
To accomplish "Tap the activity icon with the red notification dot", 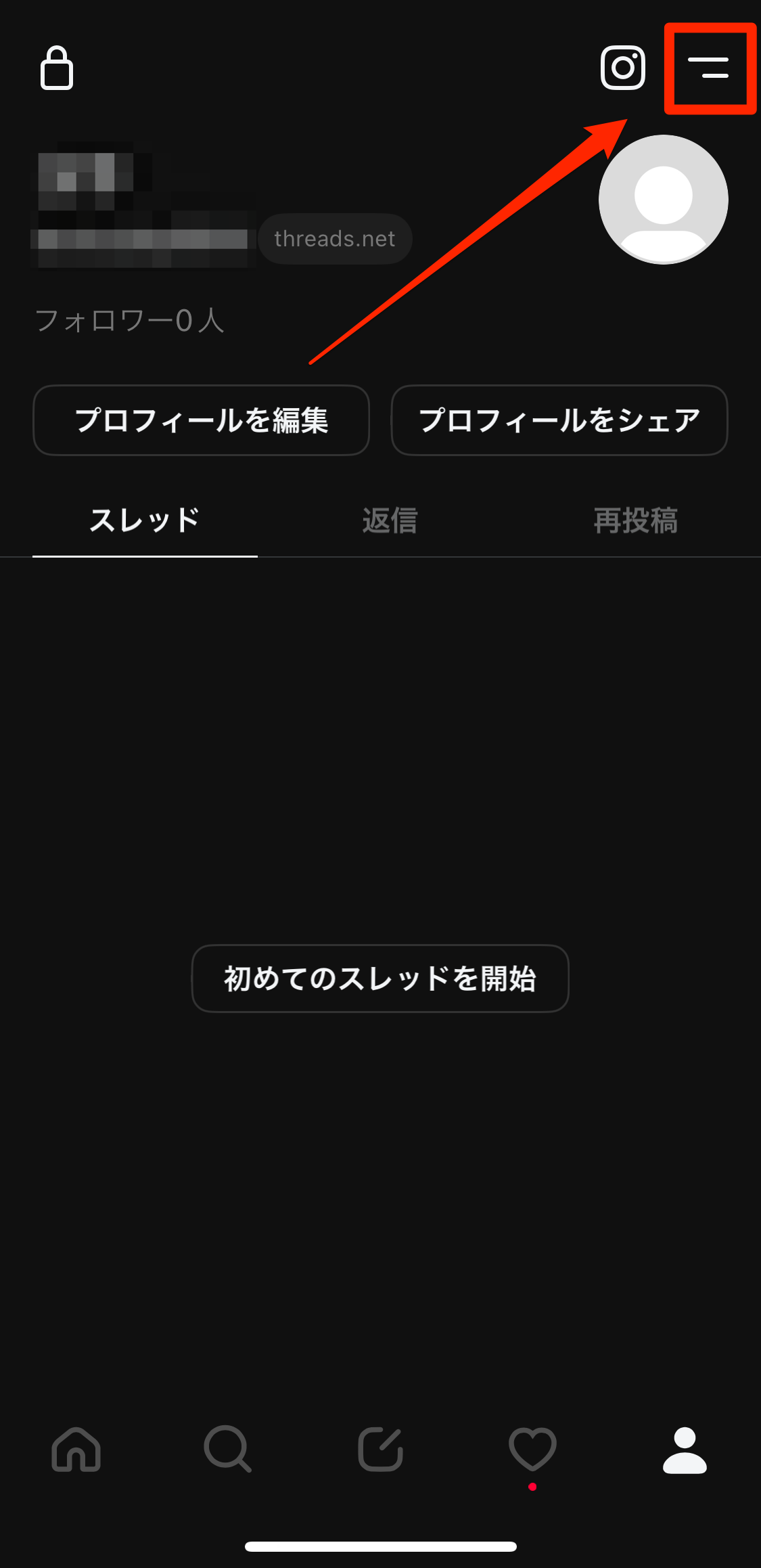I will (x=532, y=1450).
